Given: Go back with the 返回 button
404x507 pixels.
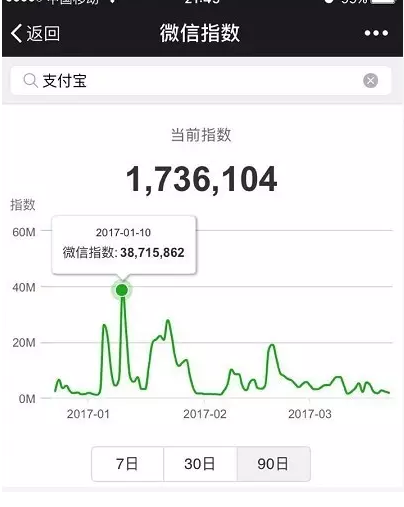Looking at the screenshot, I should pos(35,33).
